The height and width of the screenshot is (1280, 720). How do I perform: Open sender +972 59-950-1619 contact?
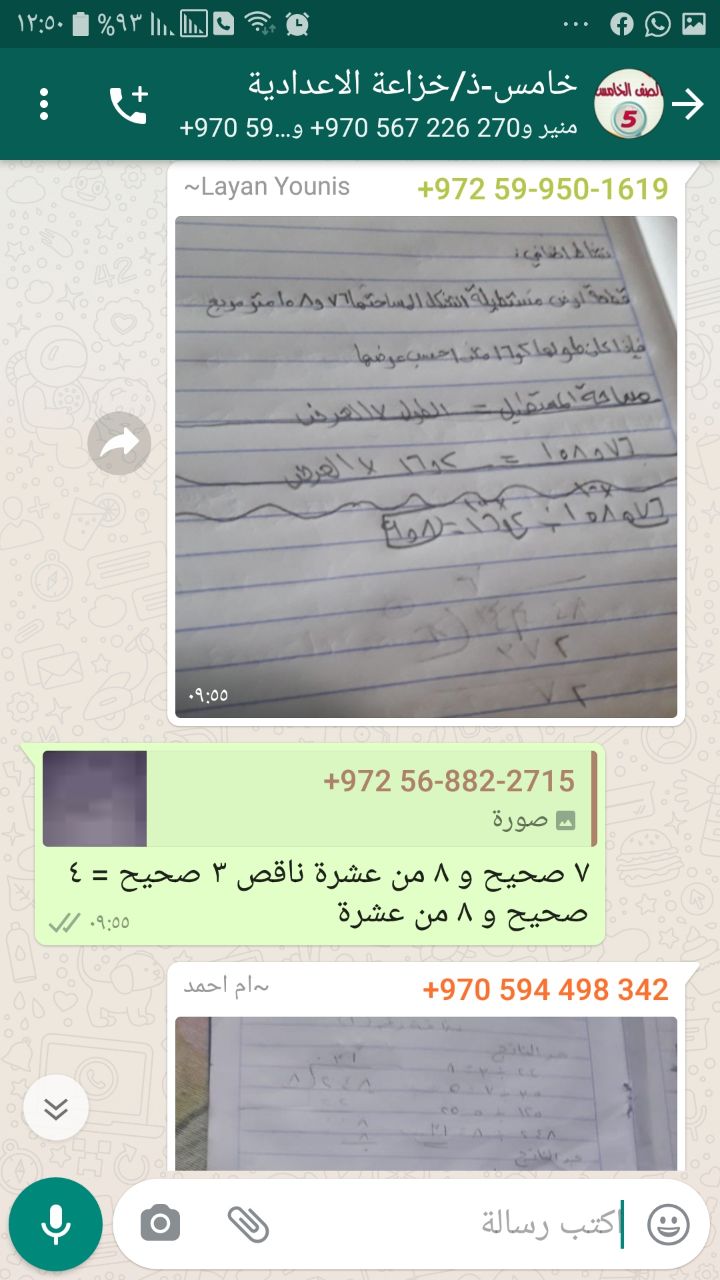[542, 188]
